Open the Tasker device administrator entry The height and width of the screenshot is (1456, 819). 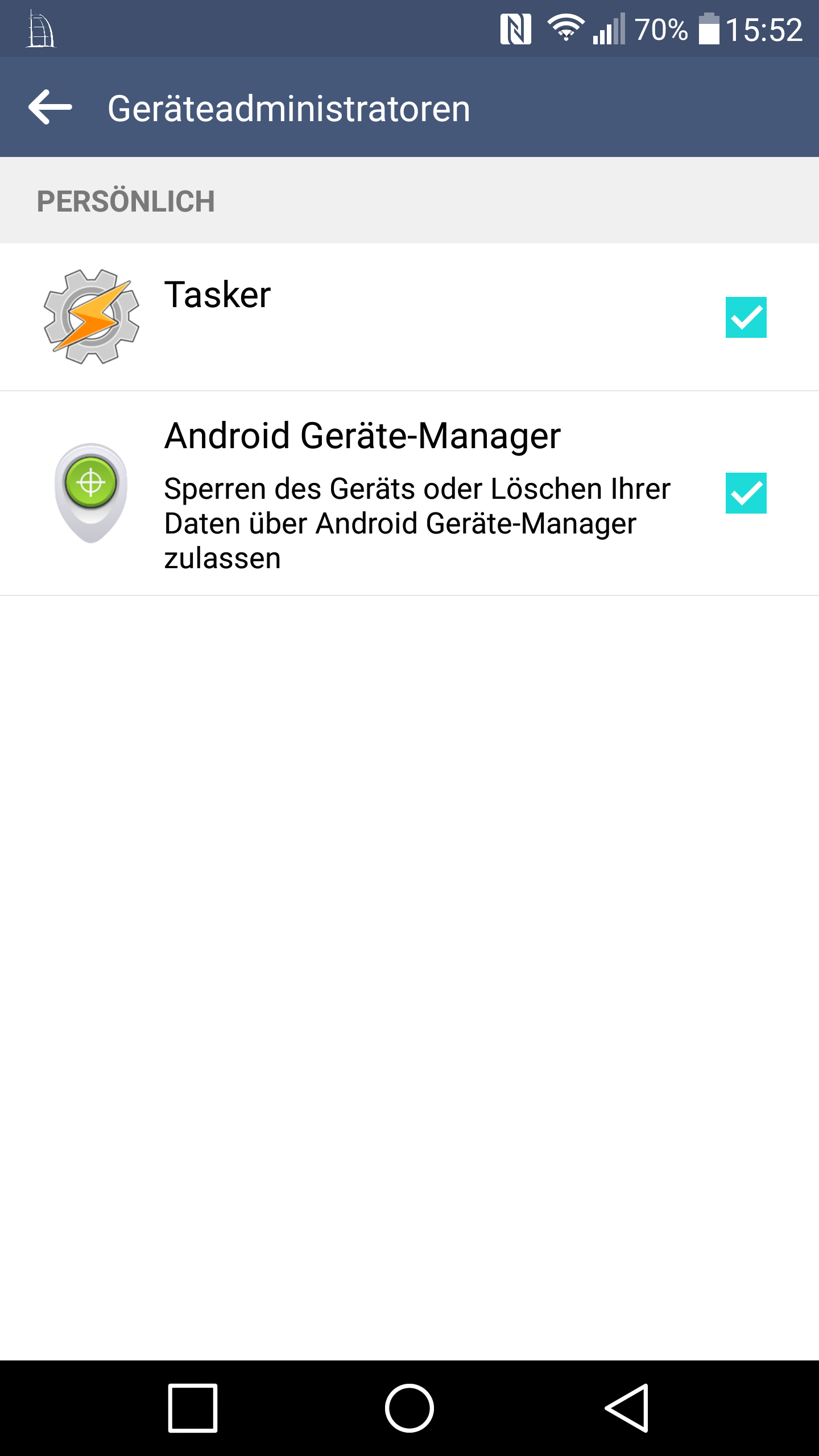click(x=217, y=295)
